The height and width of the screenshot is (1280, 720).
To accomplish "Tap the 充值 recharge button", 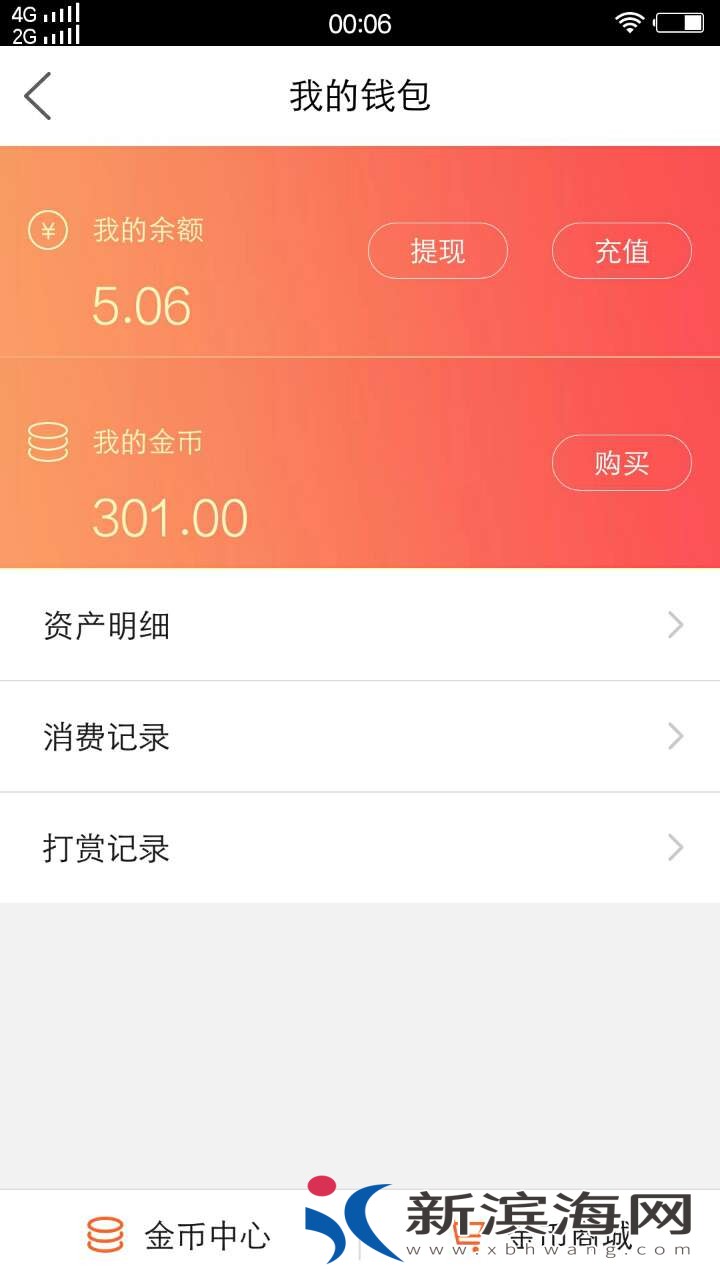I will 622,251.
